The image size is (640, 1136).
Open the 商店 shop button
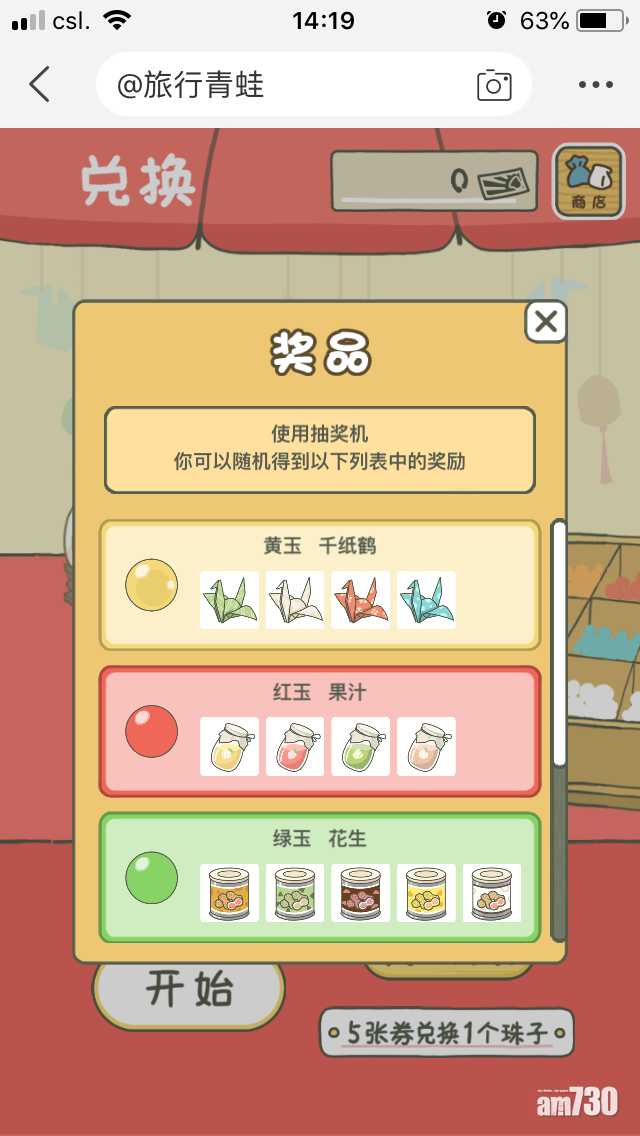[x=589, y=181]
